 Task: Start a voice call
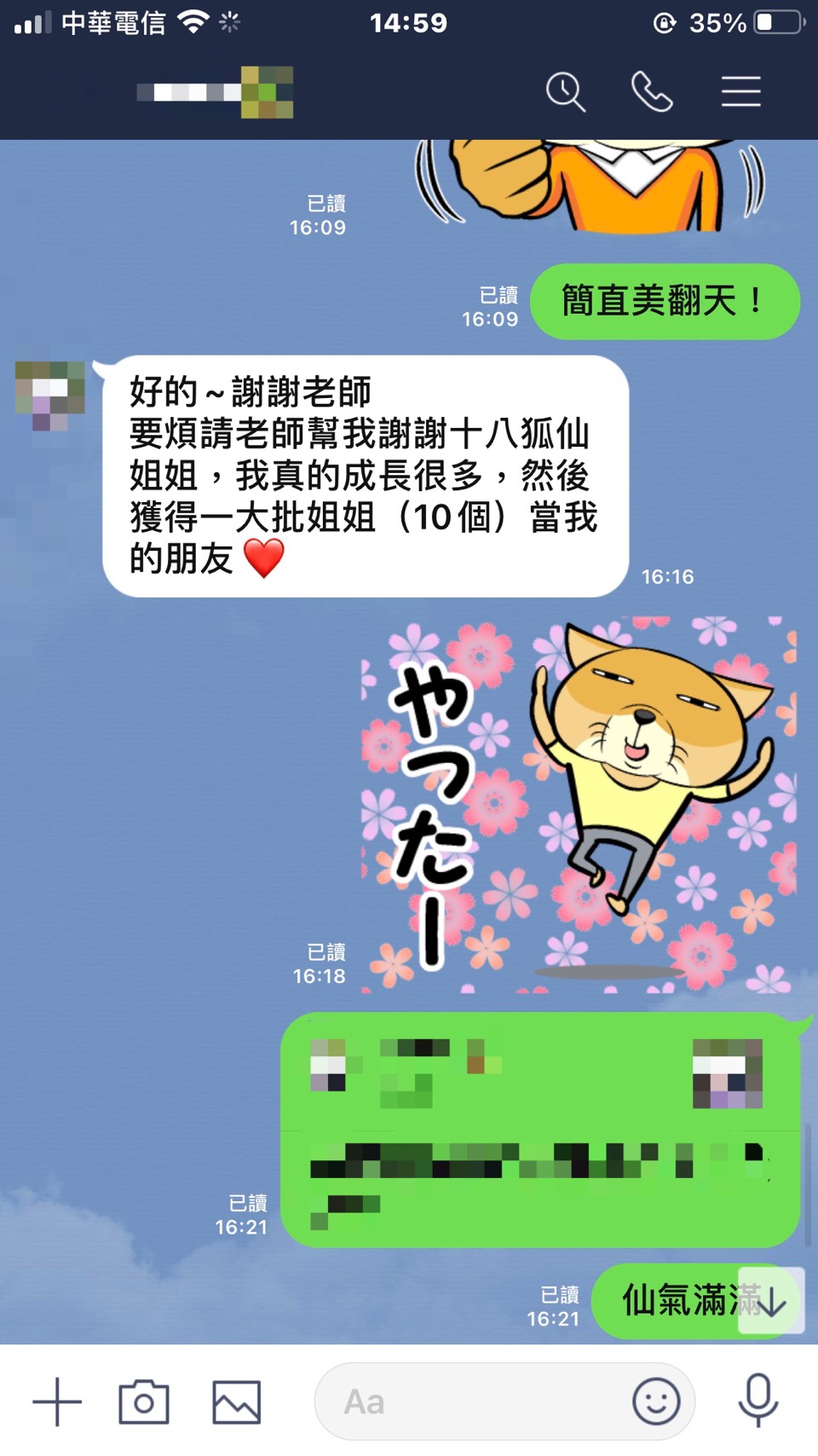652,92
